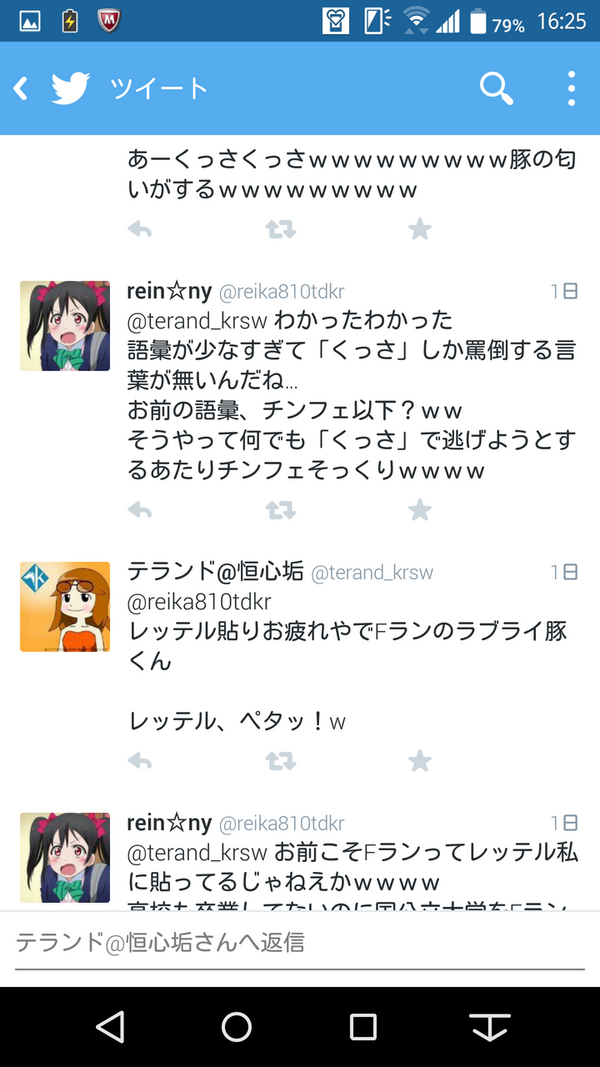Go to the Android home screen
The height and width of the screenshot is (1067, 600).
click(236, 1027)
